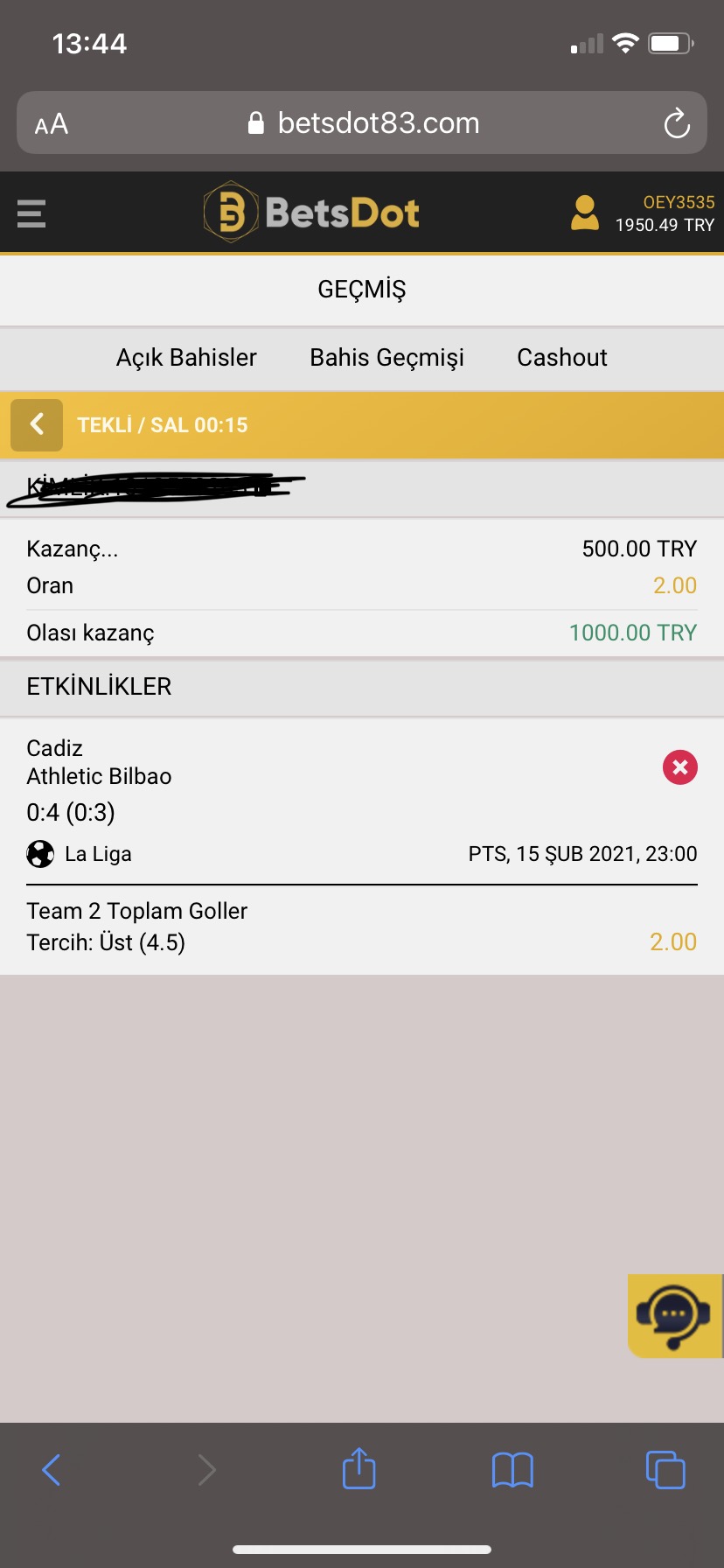Open the hamburger menu
Screen dimensions: 724x1568
pos(31,213)
